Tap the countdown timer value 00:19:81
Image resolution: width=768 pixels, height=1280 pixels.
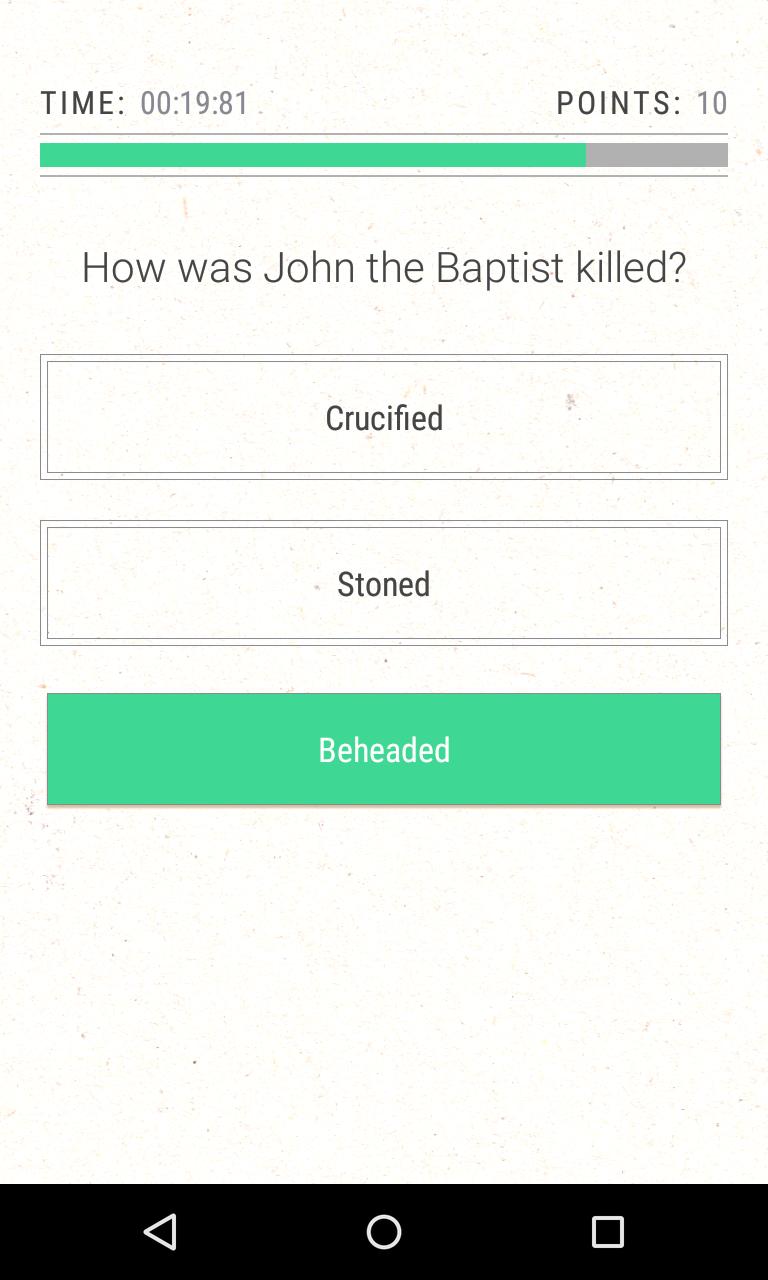[194, 102]
